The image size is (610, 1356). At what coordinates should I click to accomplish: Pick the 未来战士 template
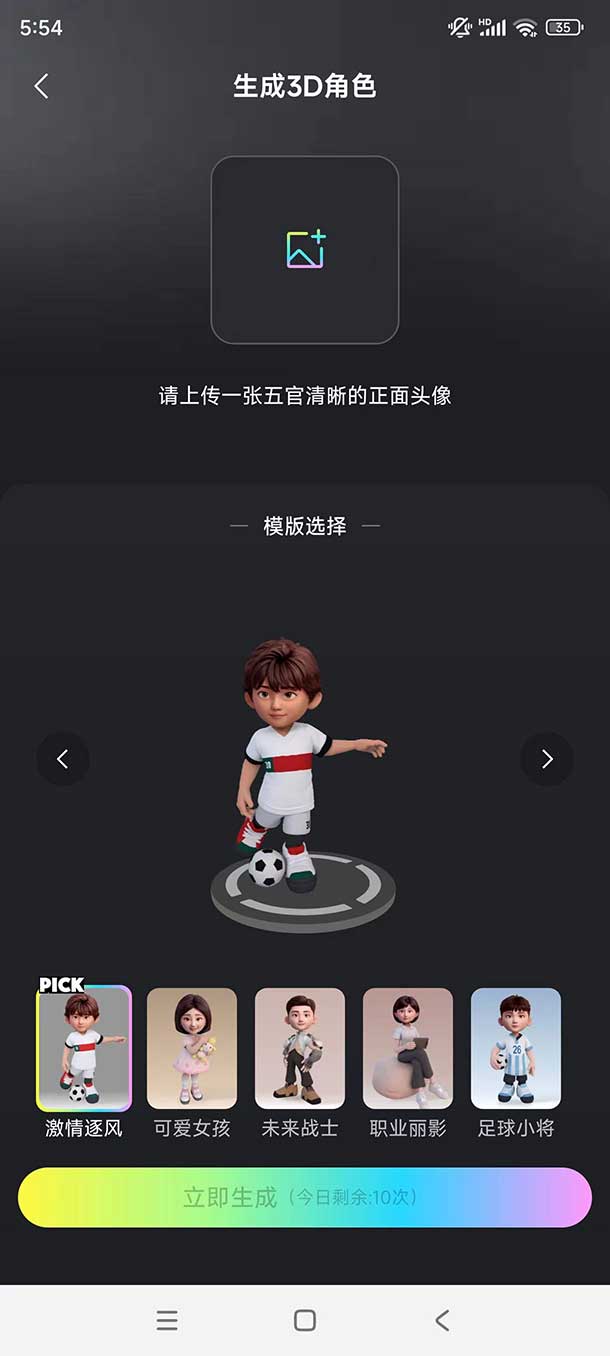[x=300, y=1048]
